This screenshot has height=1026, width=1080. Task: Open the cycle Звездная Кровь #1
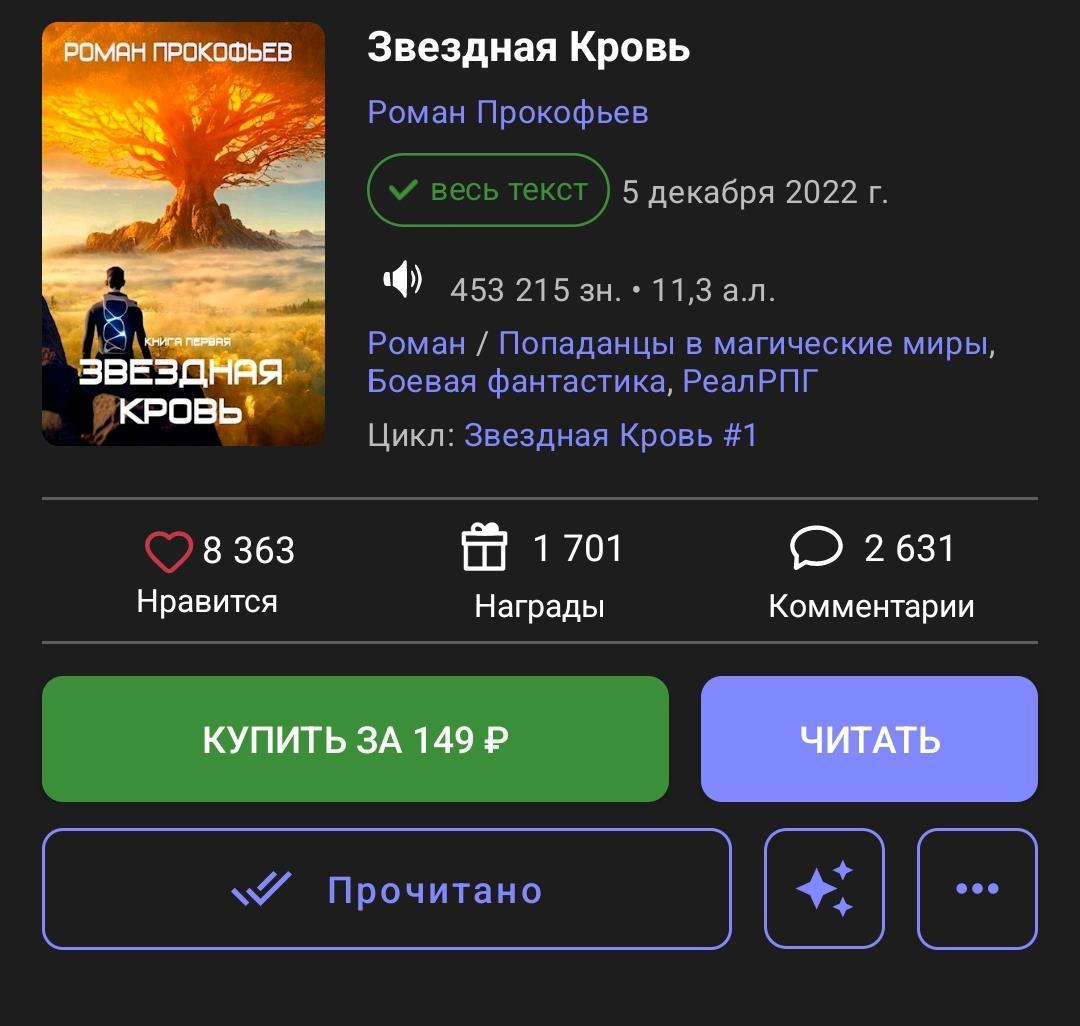pyautogui.click(x=610, y=435)
